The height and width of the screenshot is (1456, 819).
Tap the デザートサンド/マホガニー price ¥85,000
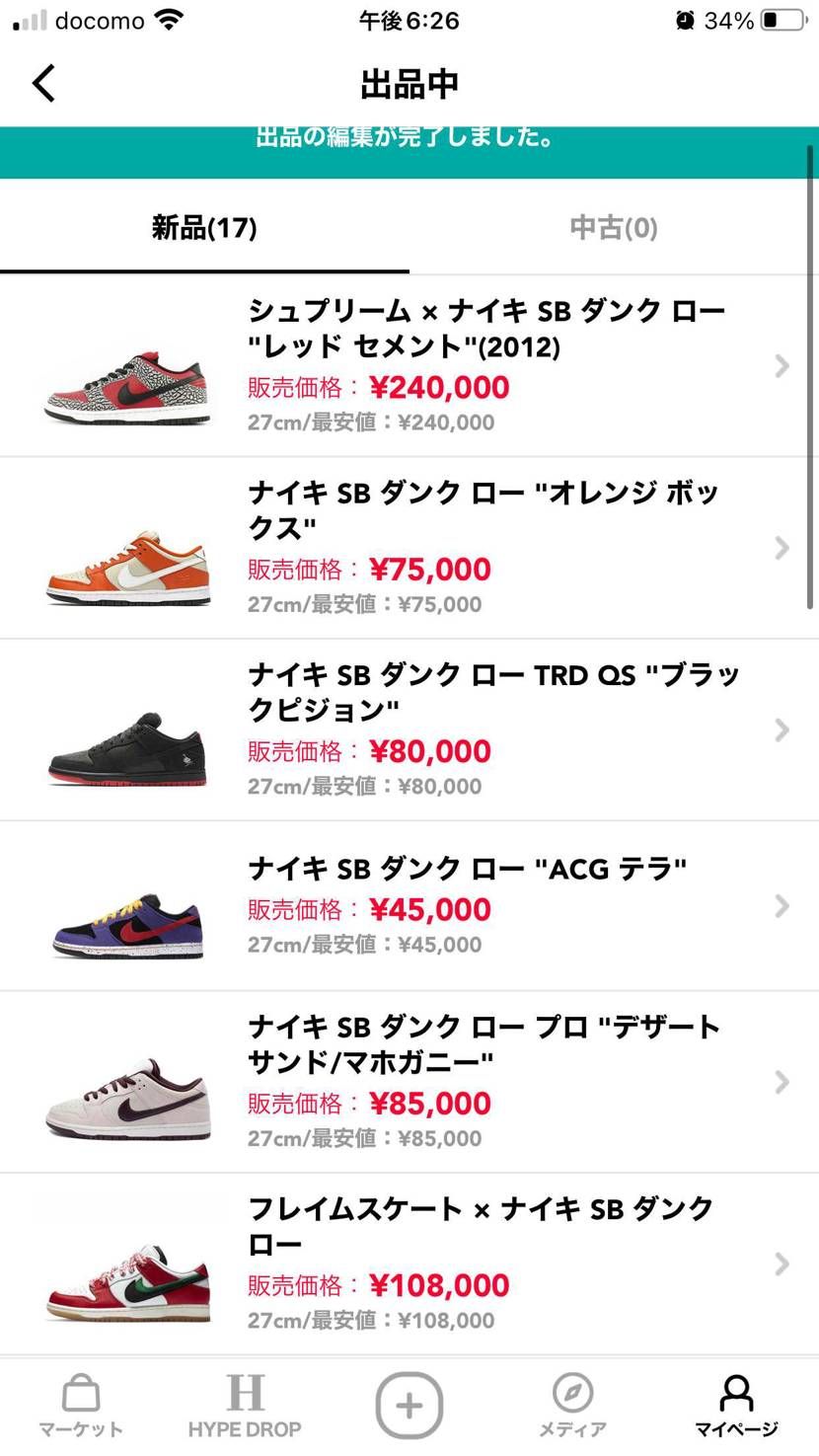point(424,1103)
